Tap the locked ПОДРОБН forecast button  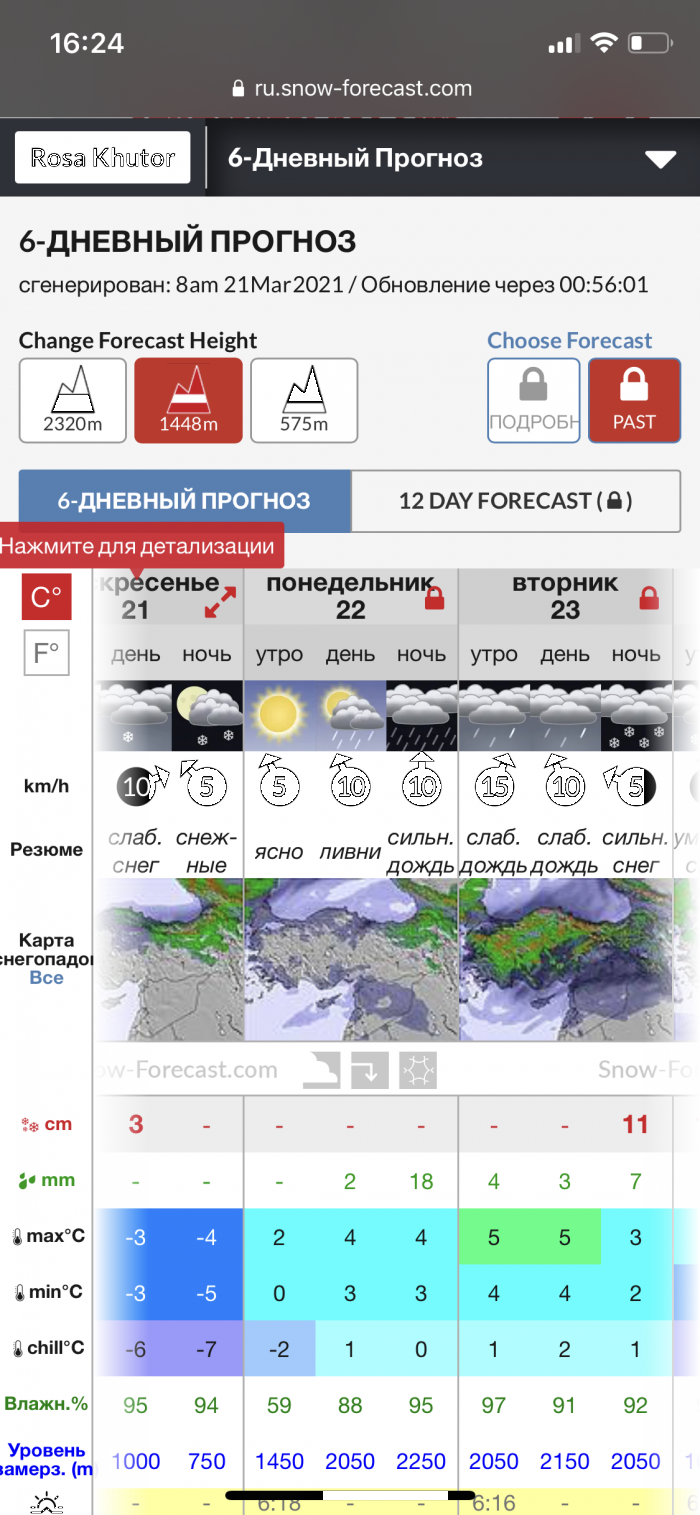point(534,400)
